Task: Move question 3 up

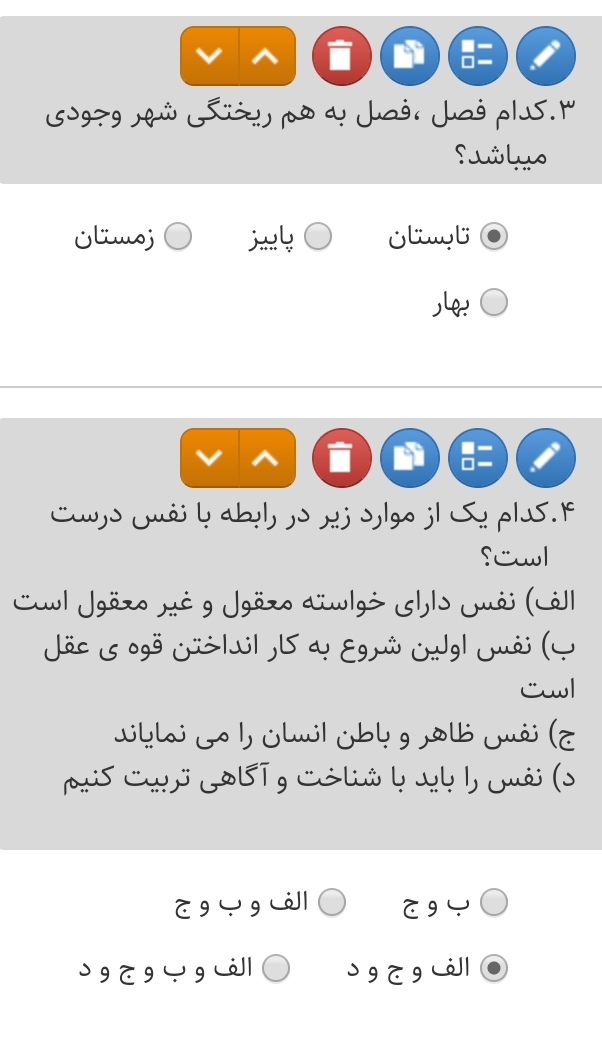Action: coord(266,57)
